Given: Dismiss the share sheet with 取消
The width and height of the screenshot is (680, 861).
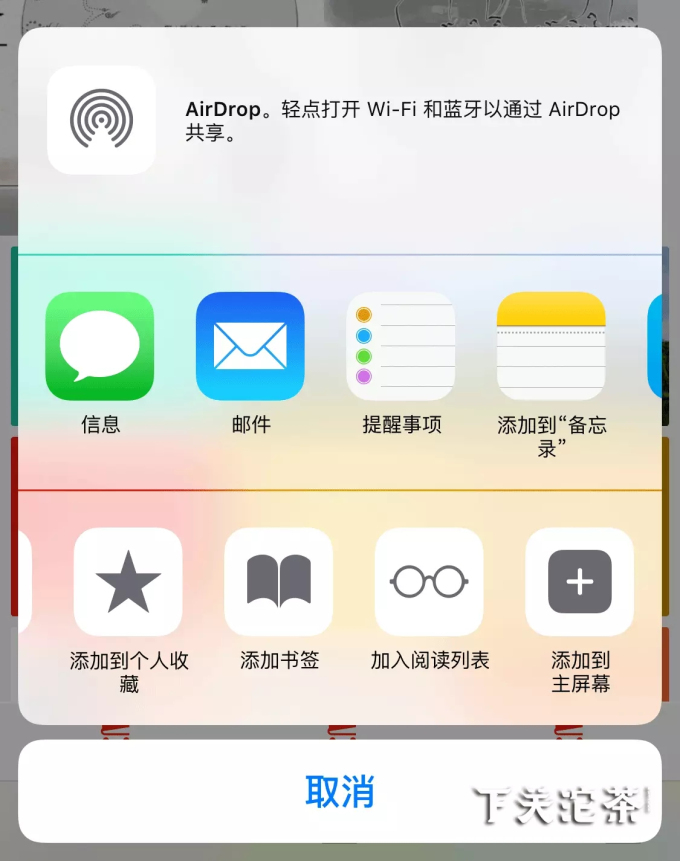Looking at the screenshot, I should [x=340, y=791].
